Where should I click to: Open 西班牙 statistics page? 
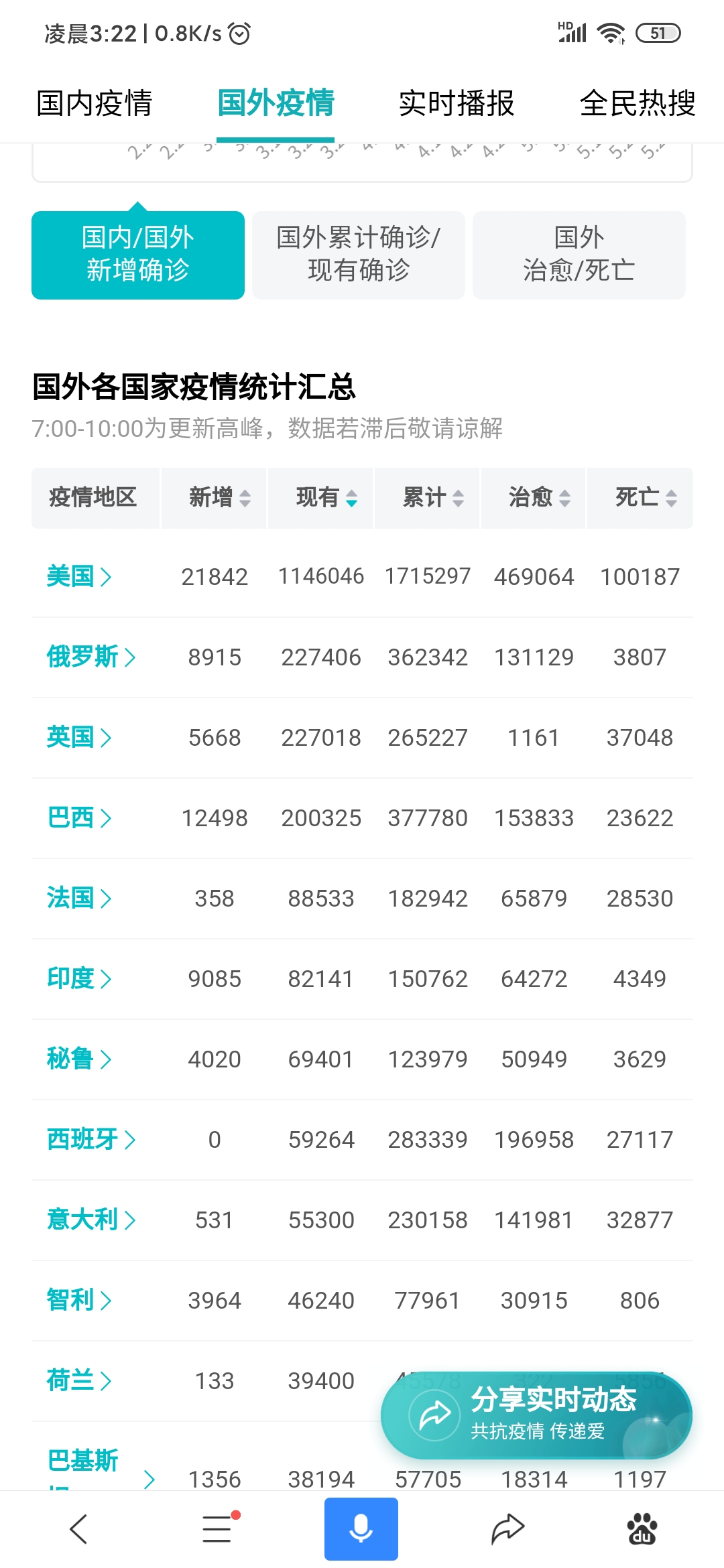click(90, 1139)
